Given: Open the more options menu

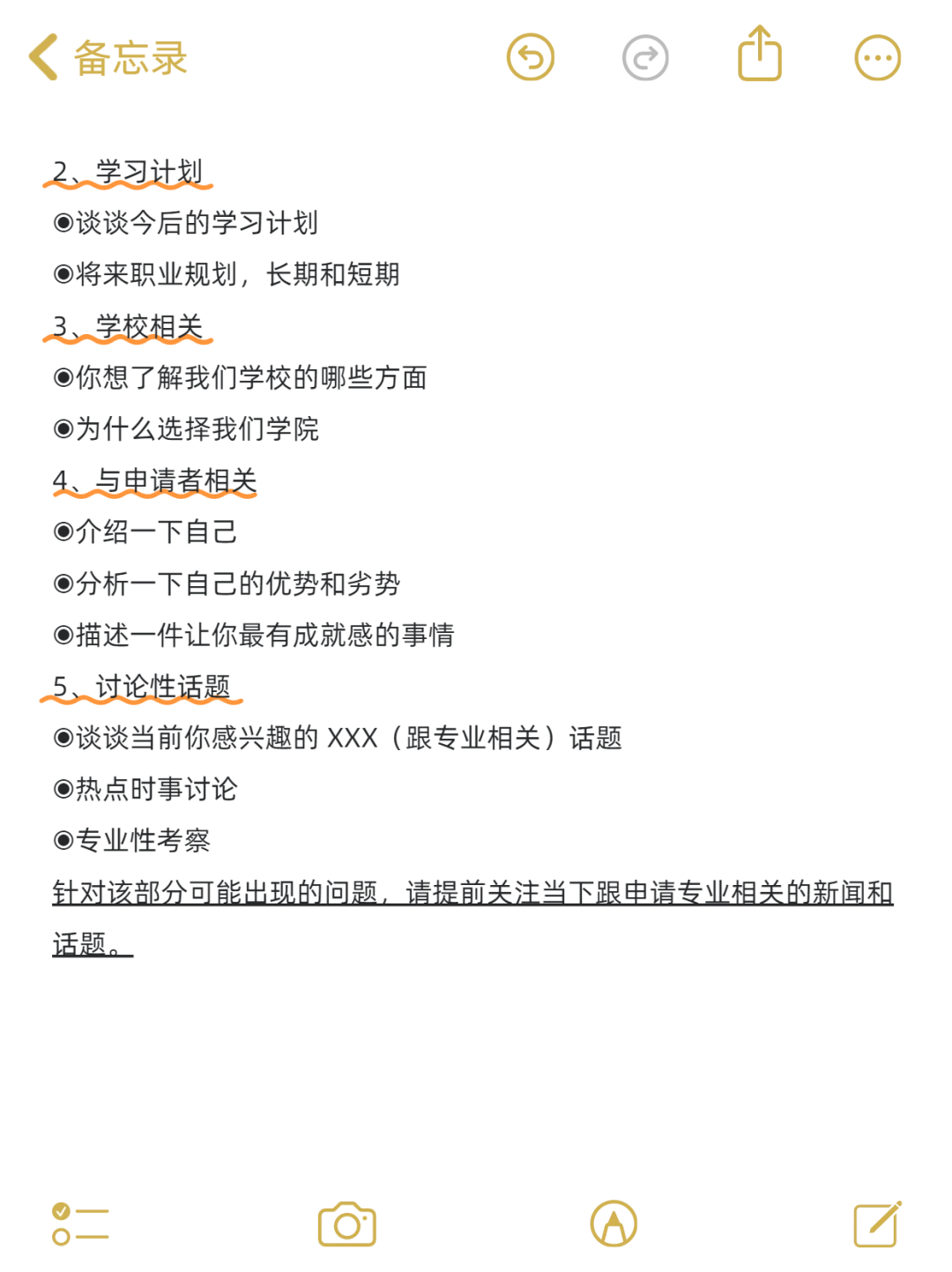Looking at the screenshot, I should (877, 58).
